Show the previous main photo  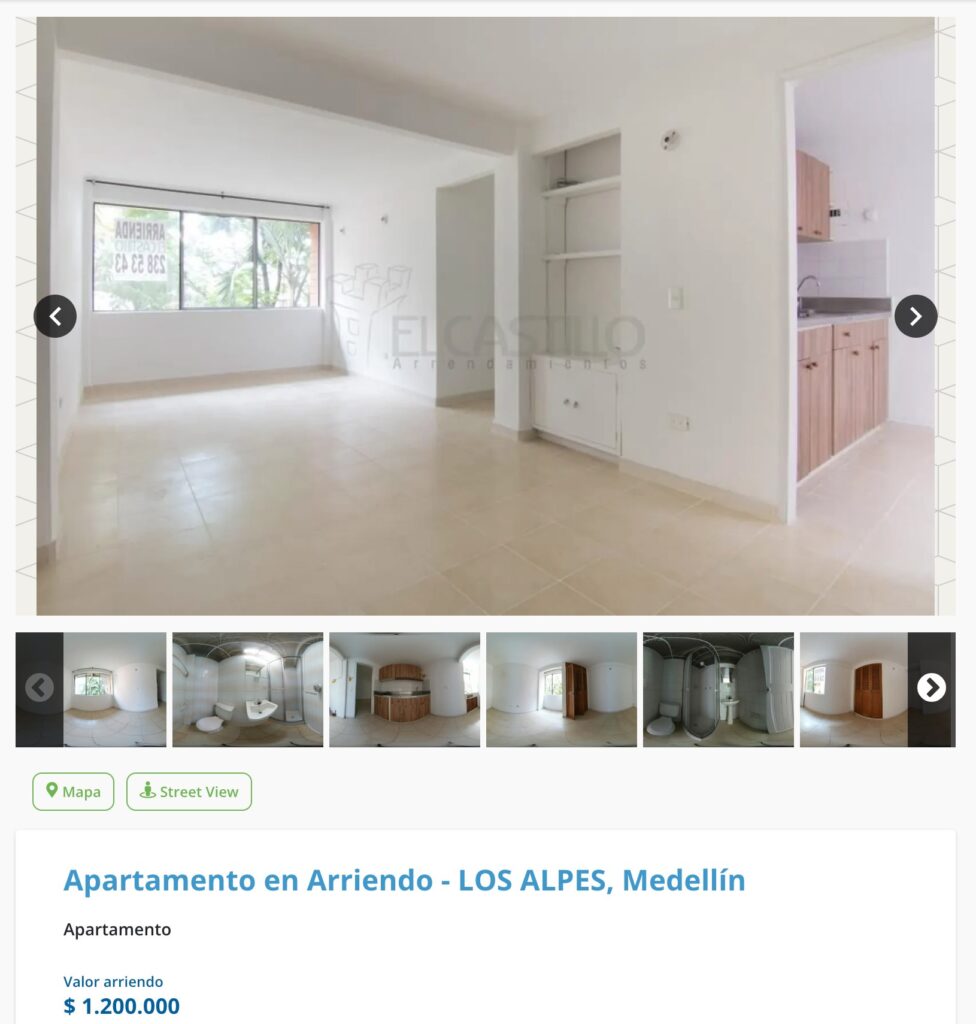pos(55,316)
